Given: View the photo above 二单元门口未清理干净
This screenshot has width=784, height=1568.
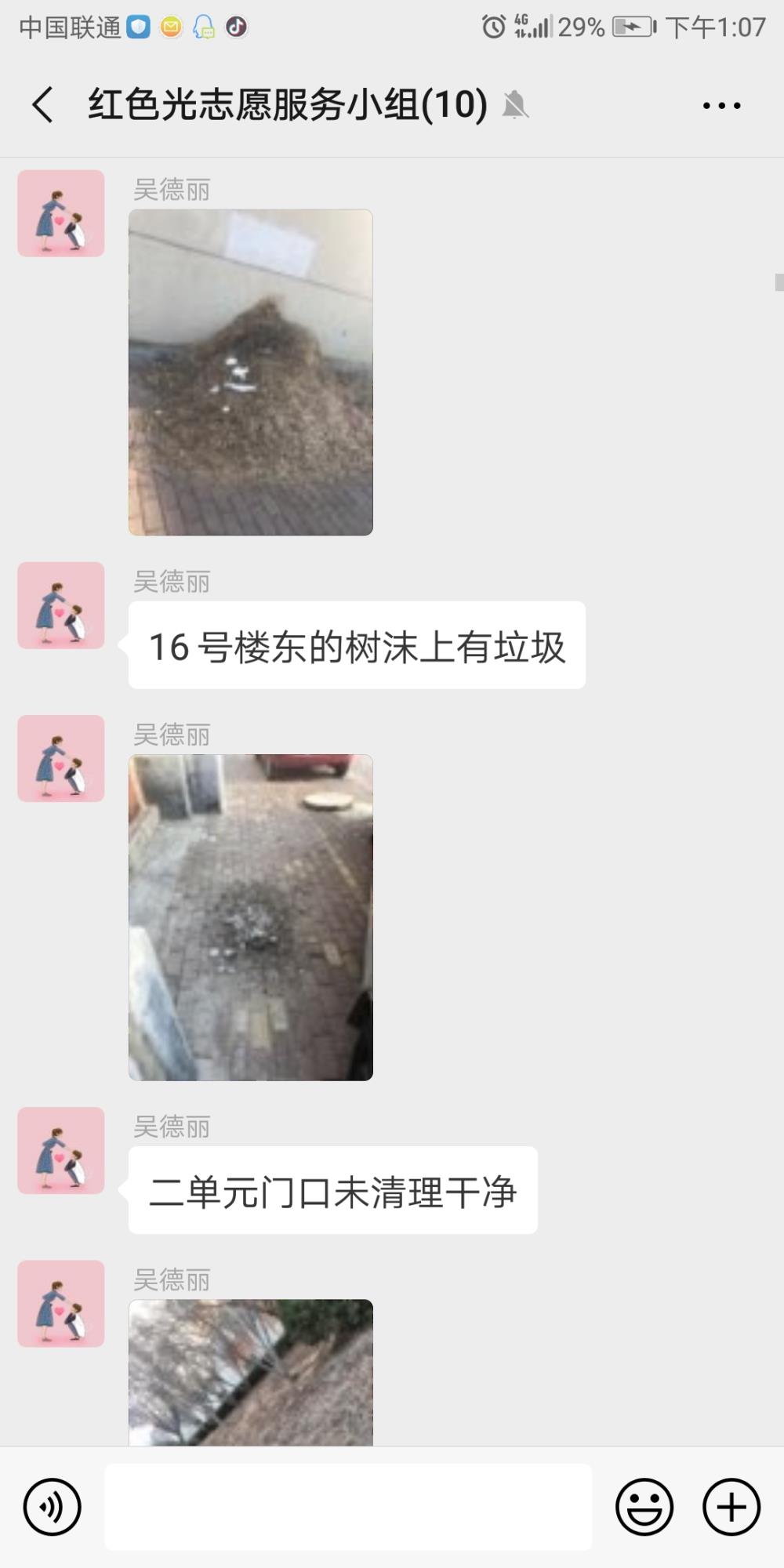Looking at the screenshot, I should [x=251, y=917].
